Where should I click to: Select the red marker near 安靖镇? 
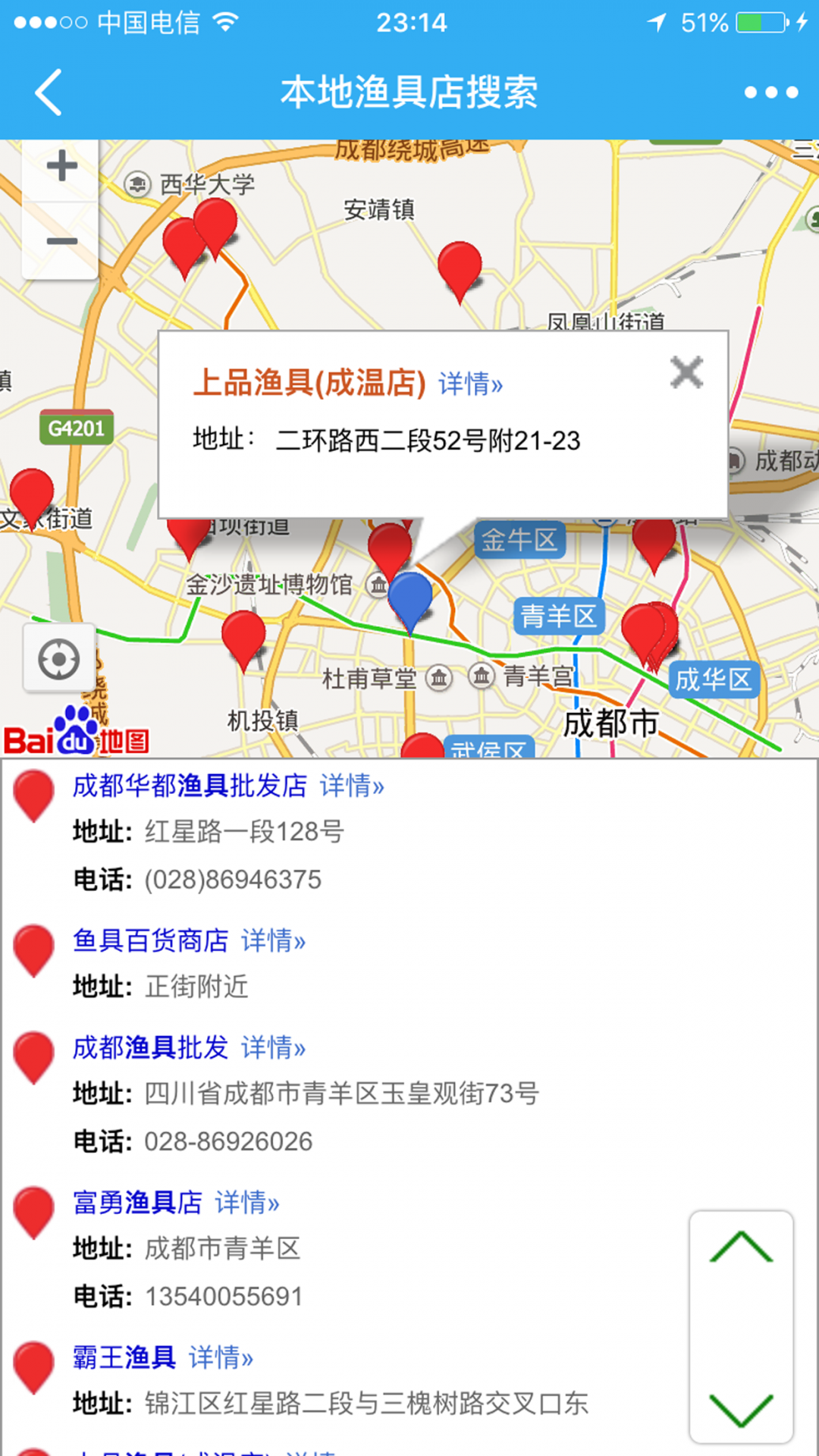[x=460, y=265]
